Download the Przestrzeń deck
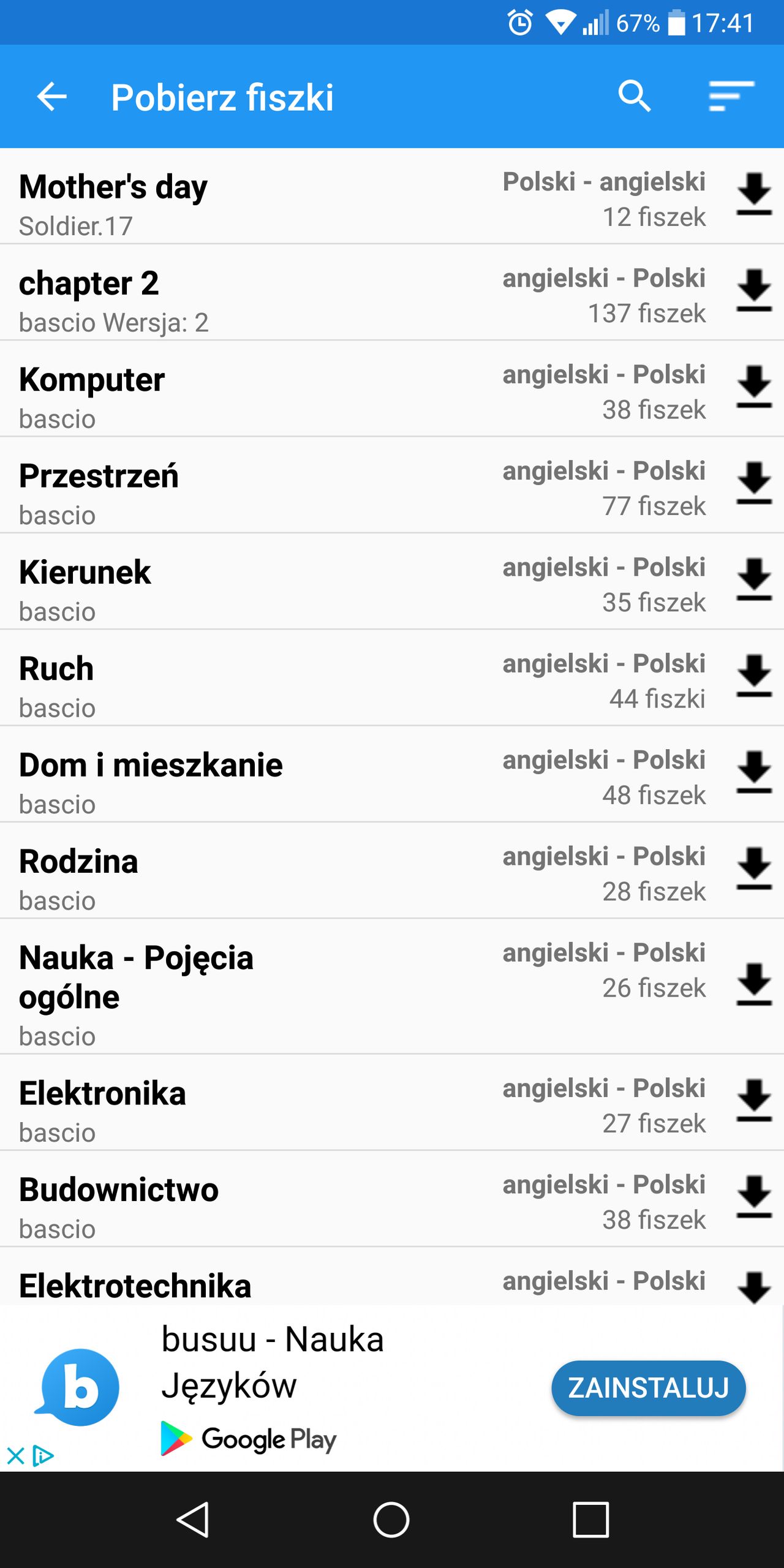This screenshot has height=1568, width=784. point(752,486)
